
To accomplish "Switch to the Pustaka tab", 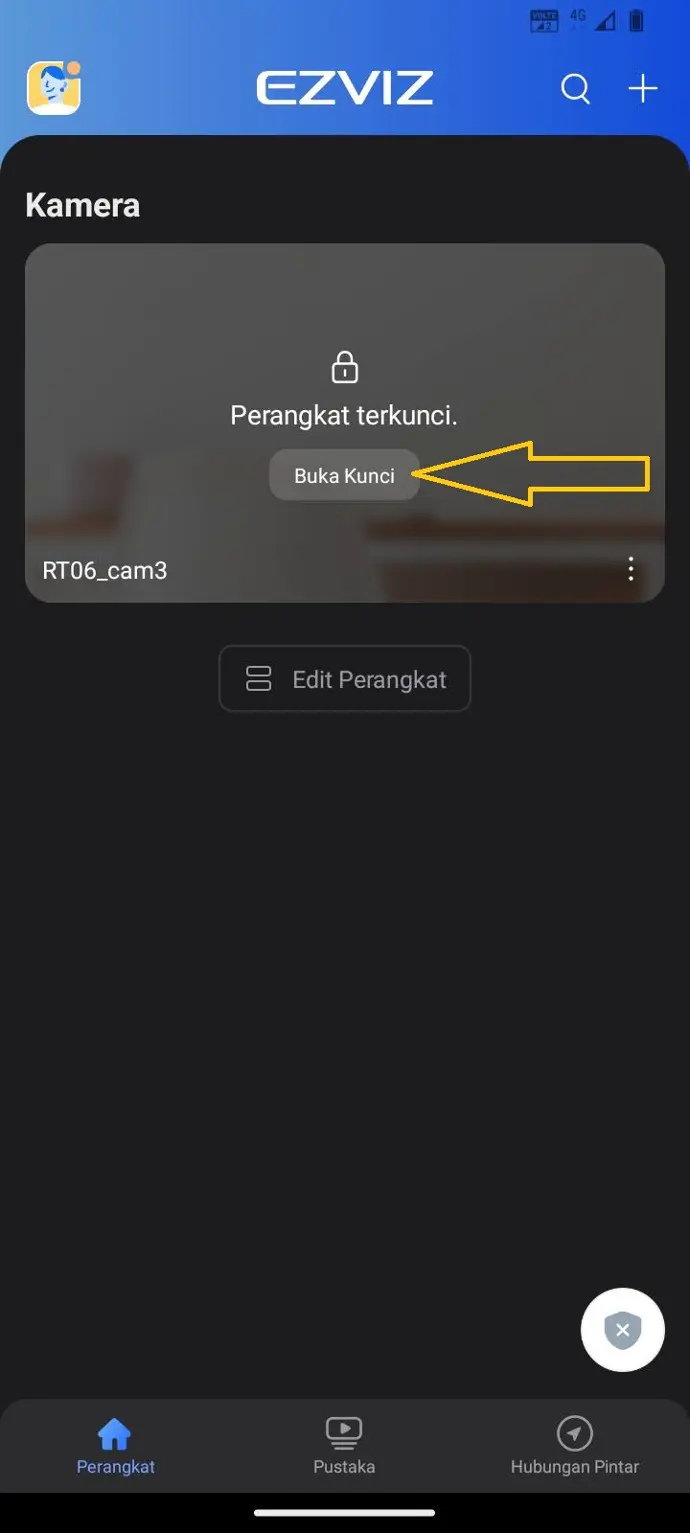I will pyautogui.click(x=344, y=1446).
